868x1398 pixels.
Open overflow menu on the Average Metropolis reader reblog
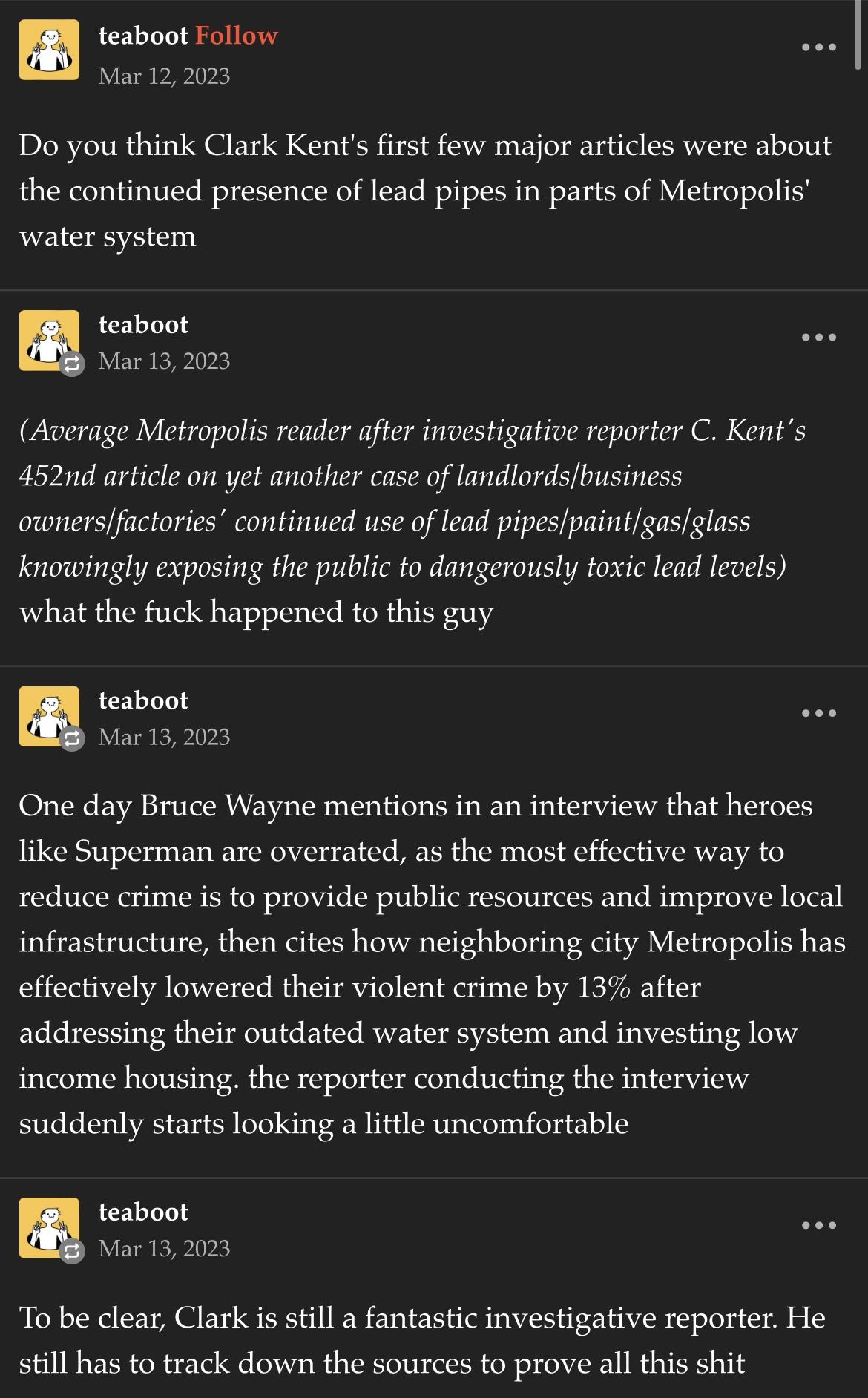[x=819, y=337]
